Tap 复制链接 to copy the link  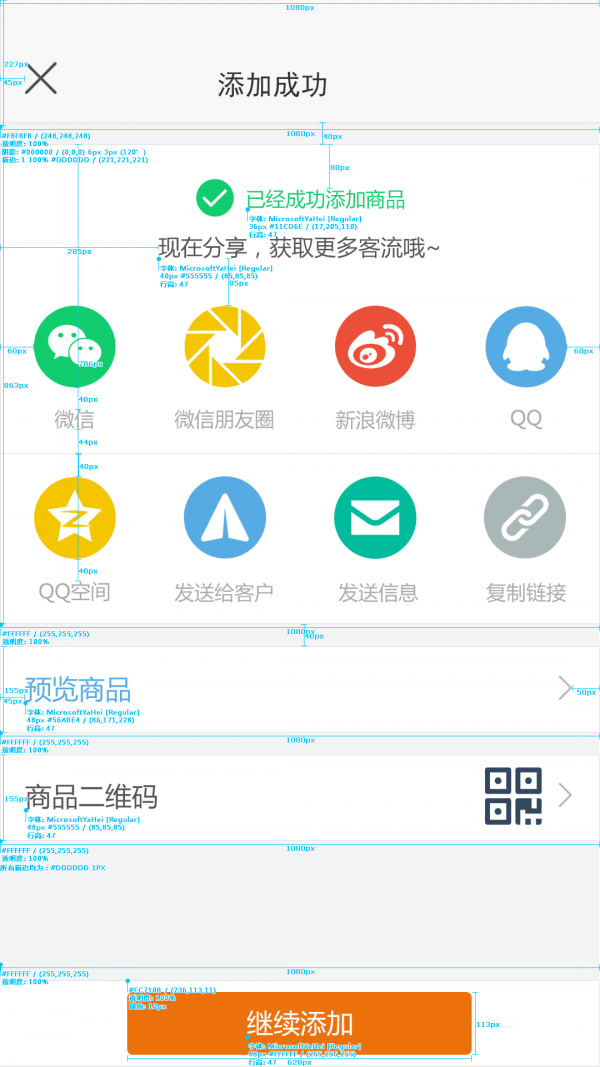click(x=526, y=518)
